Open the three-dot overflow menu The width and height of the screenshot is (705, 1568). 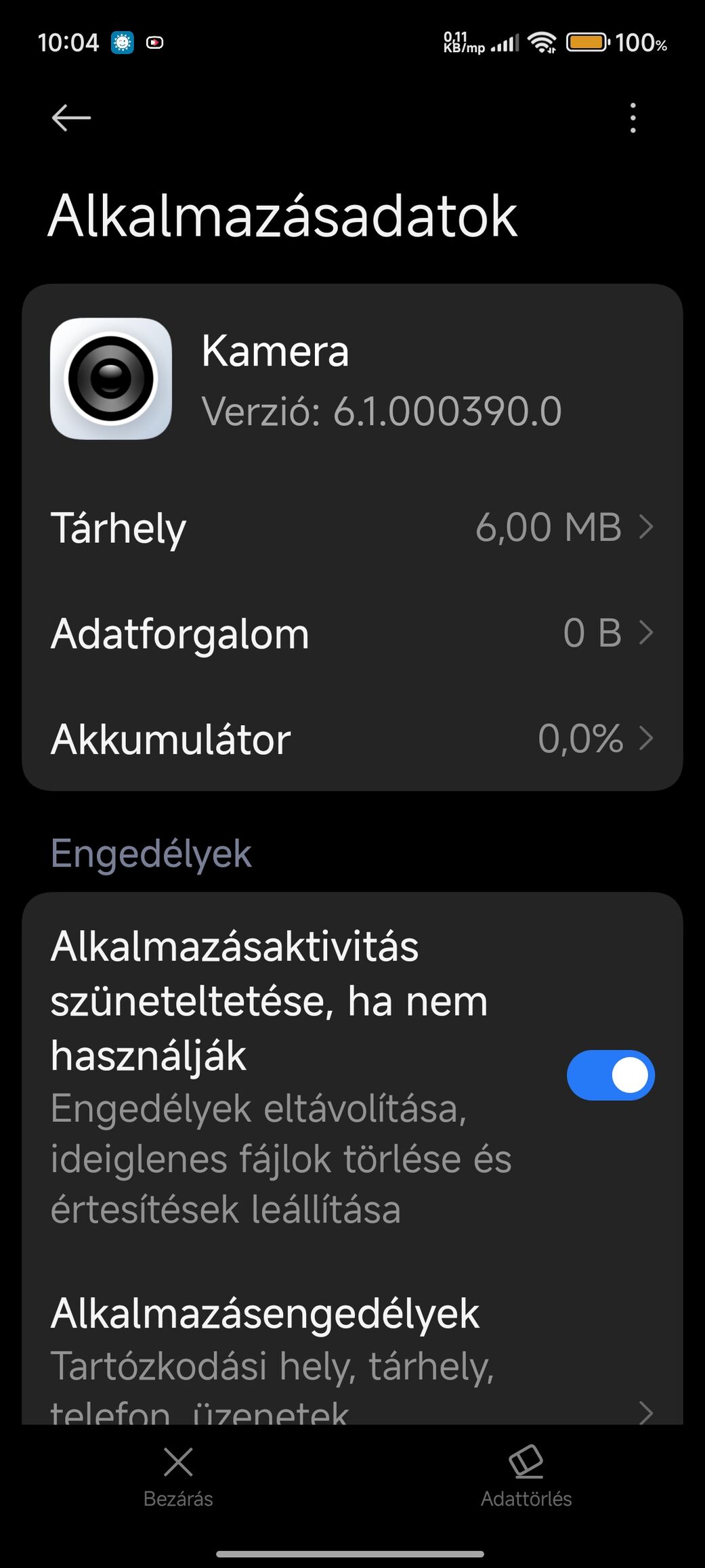click(x=633, y=118)
